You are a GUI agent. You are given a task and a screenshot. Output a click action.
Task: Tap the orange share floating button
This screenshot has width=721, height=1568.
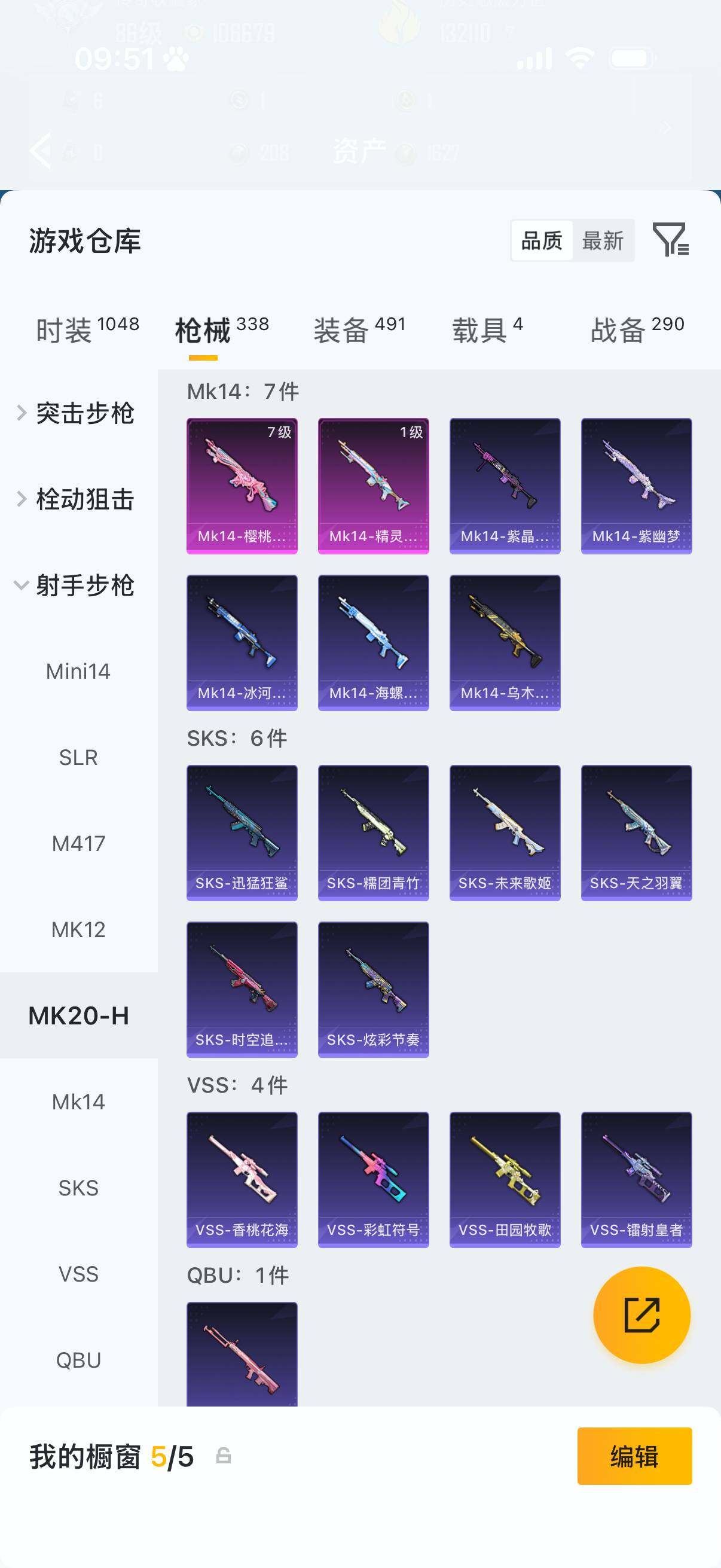point(642,1315)
